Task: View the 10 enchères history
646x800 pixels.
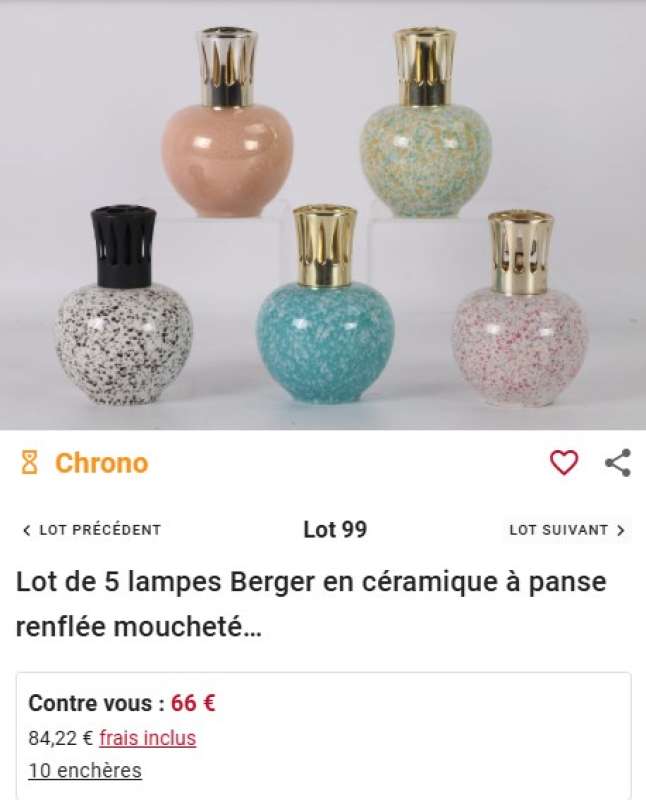Action: (x=85, y=771)
